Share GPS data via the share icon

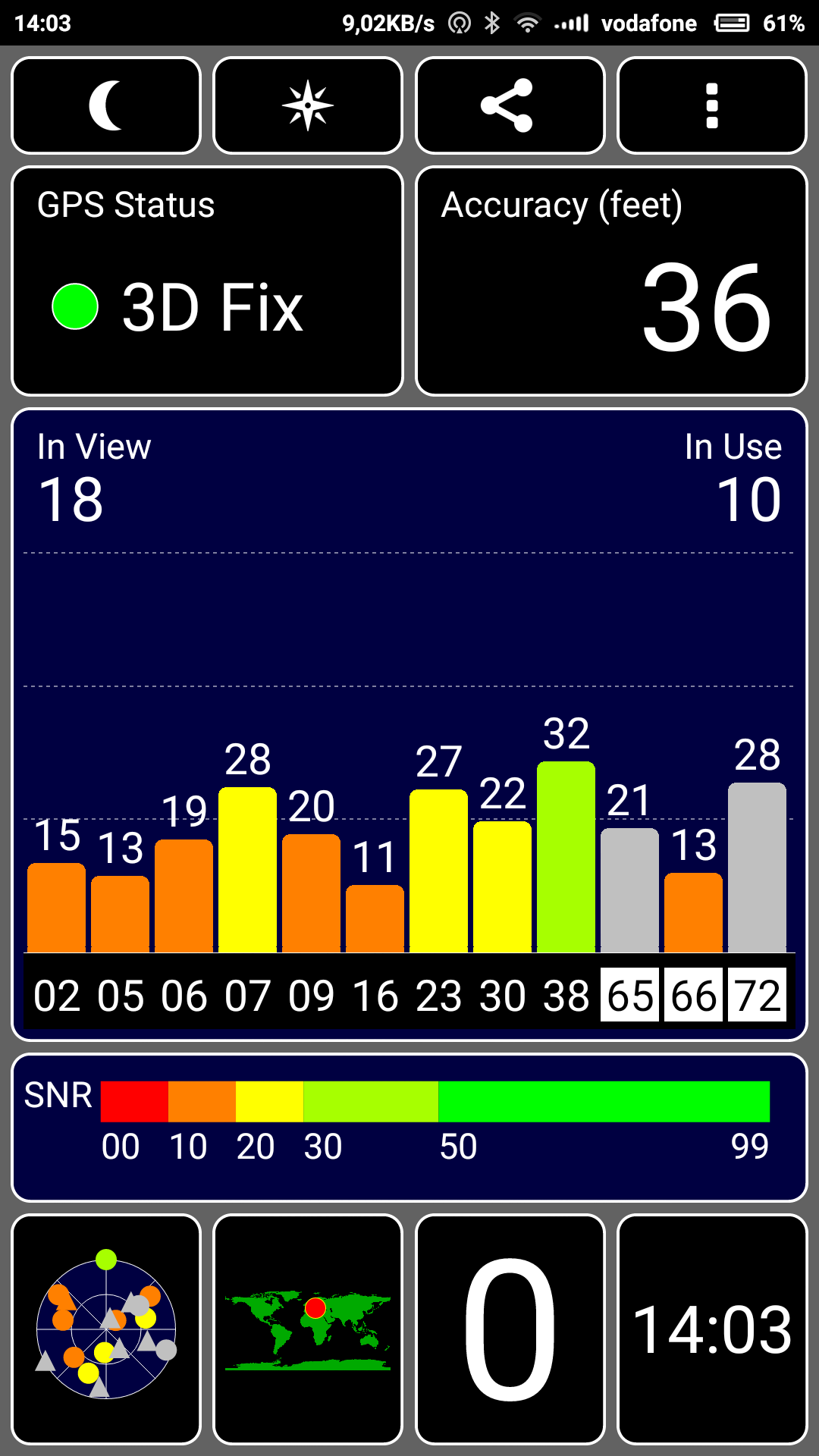510,105
